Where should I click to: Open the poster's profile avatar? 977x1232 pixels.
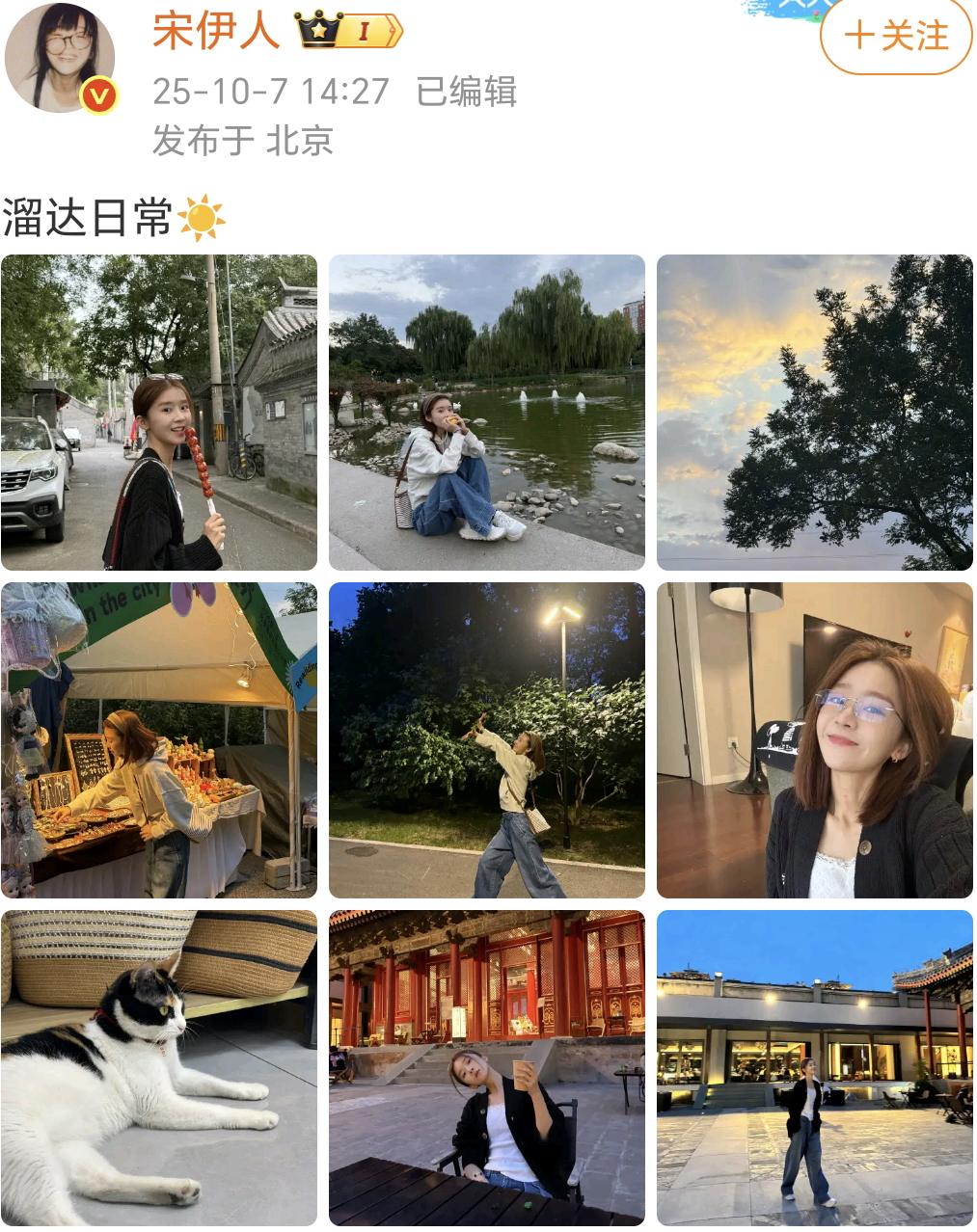point(60,58)
